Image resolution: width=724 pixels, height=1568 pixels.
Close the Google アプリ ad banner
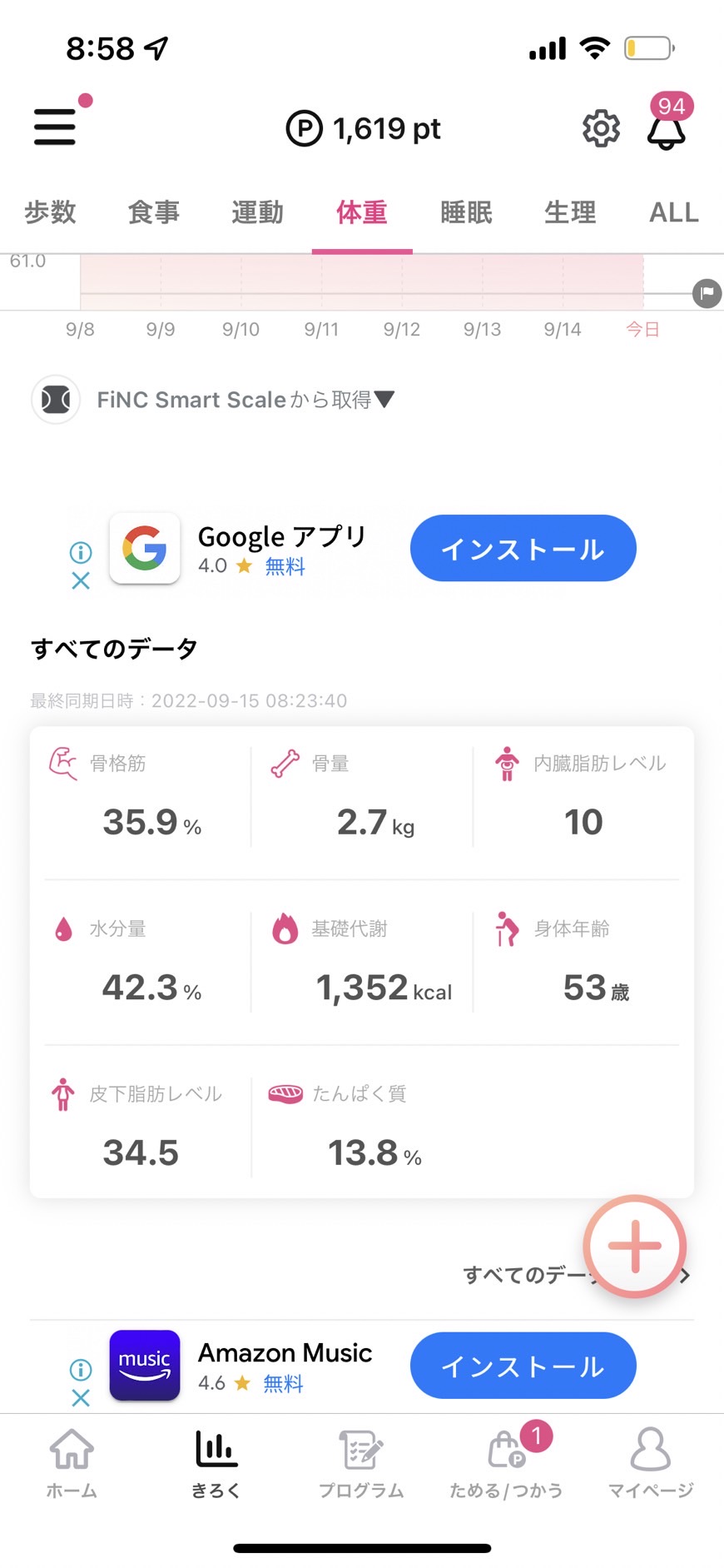click(81, 580)
